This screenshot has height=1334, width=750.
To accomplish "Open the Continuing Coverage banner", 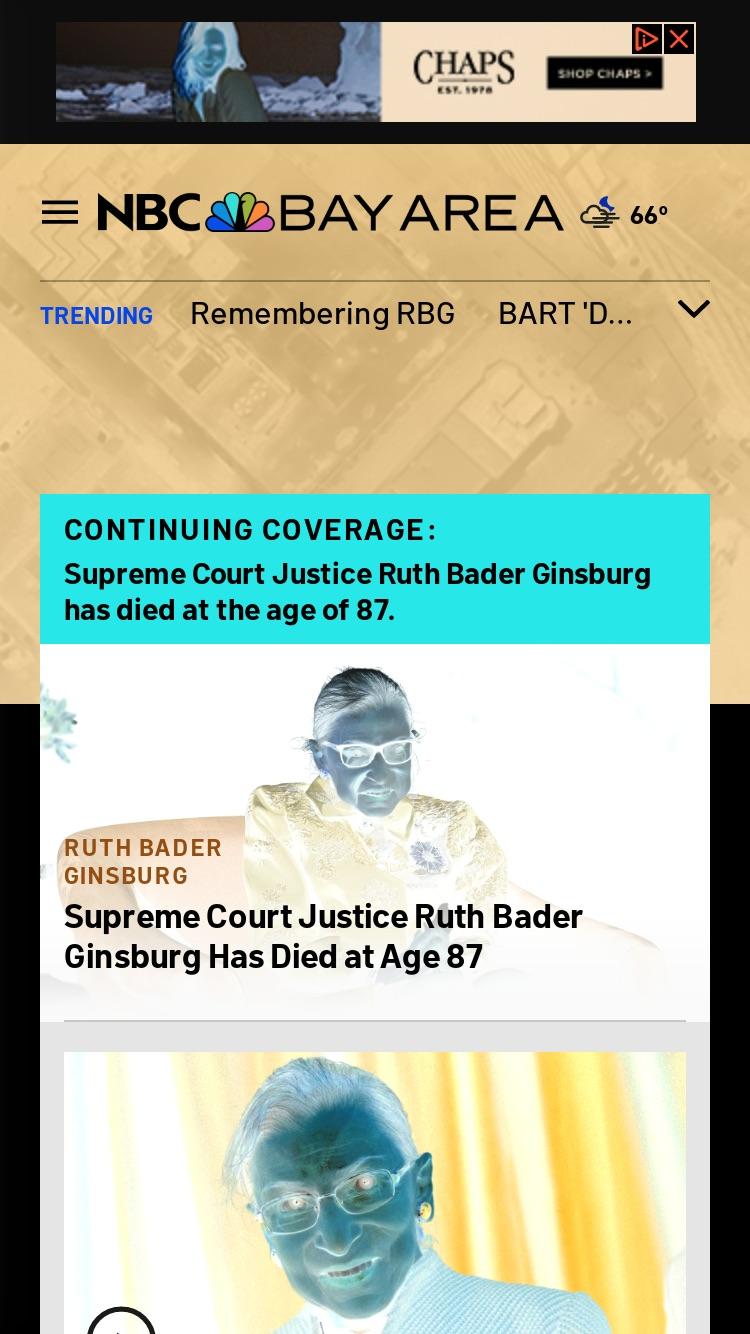I will click(375, 569).
